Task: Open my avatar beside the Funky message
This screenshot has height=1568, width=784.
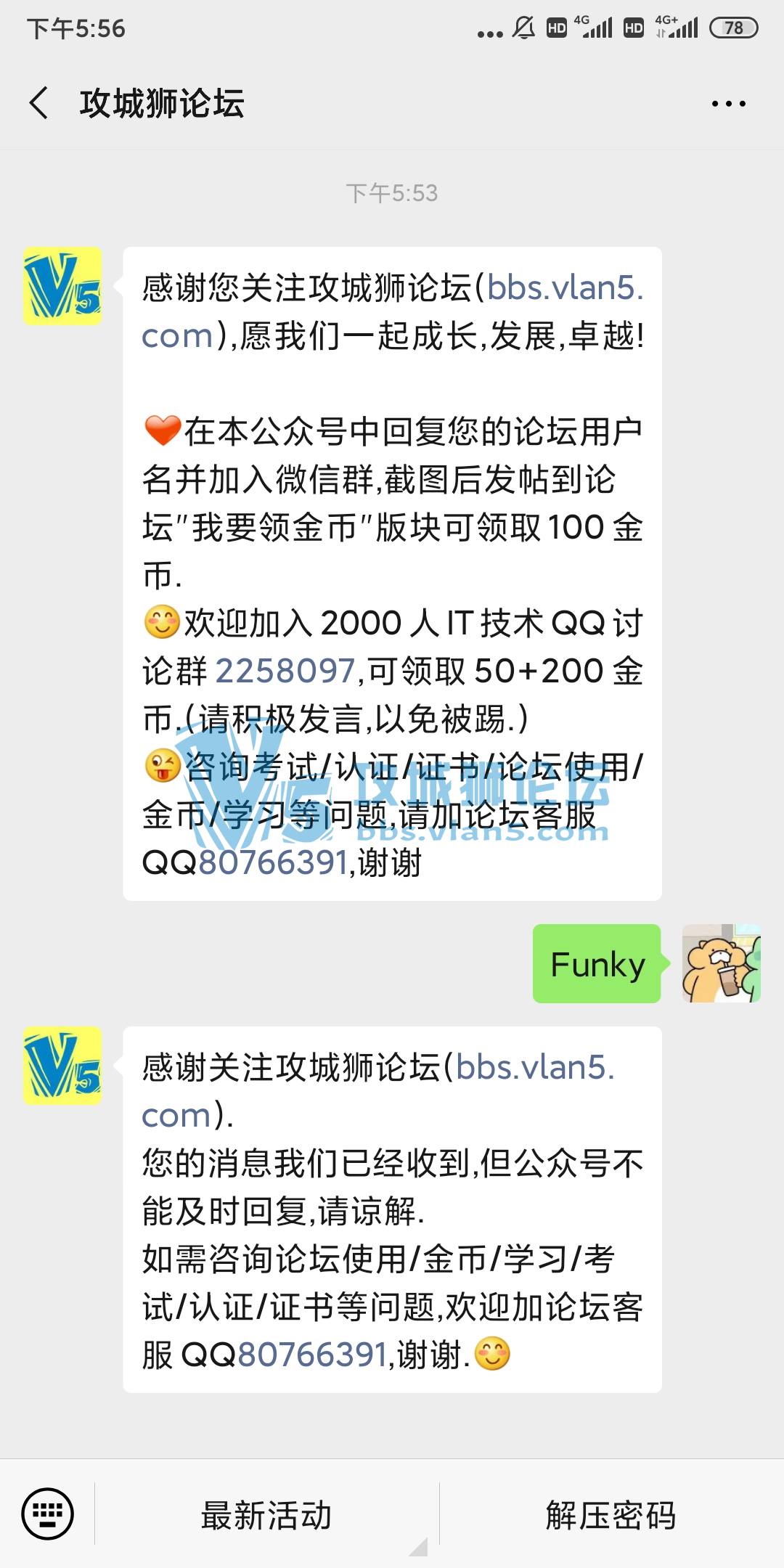Action: point(721,963)
